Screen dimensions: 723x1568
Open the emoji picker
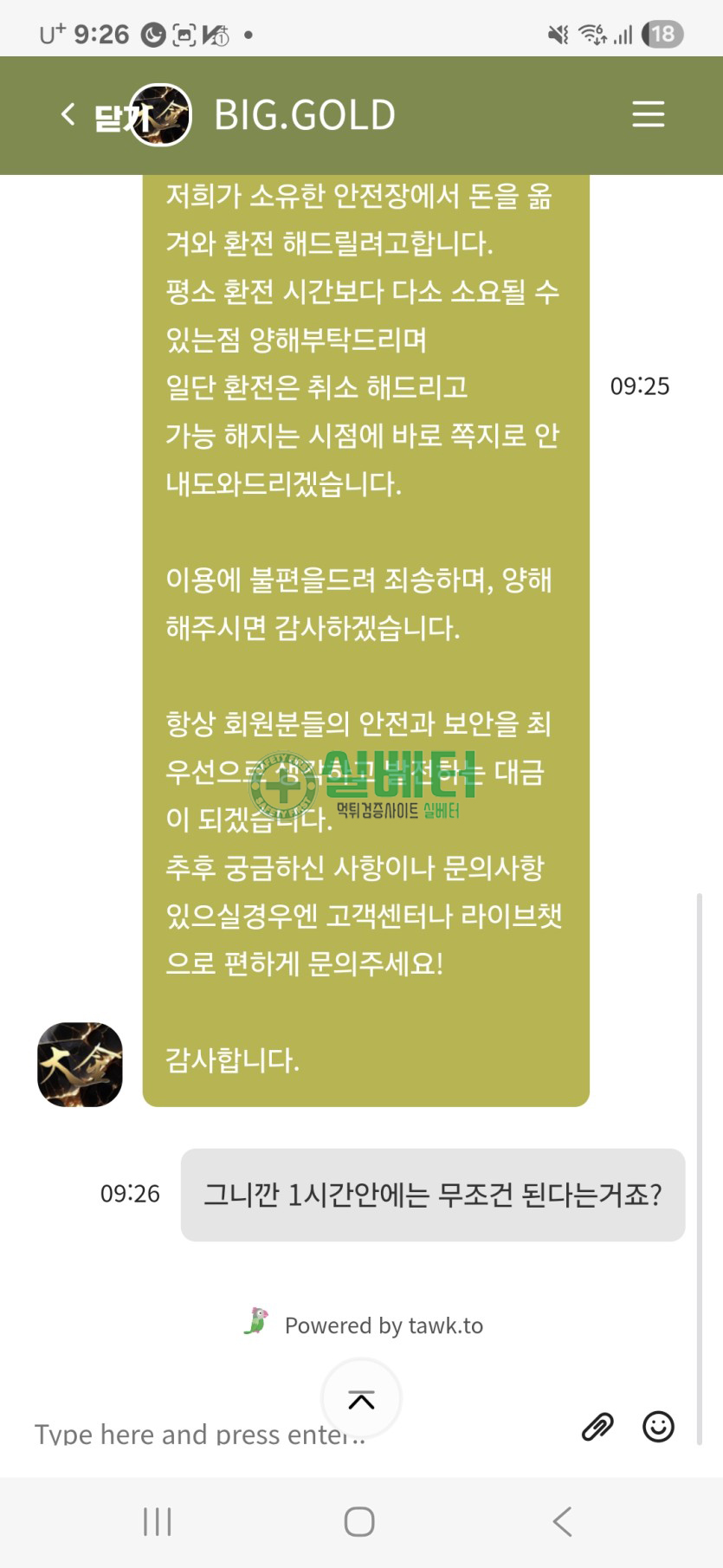pyautogui.click(x=658, y=1426)
